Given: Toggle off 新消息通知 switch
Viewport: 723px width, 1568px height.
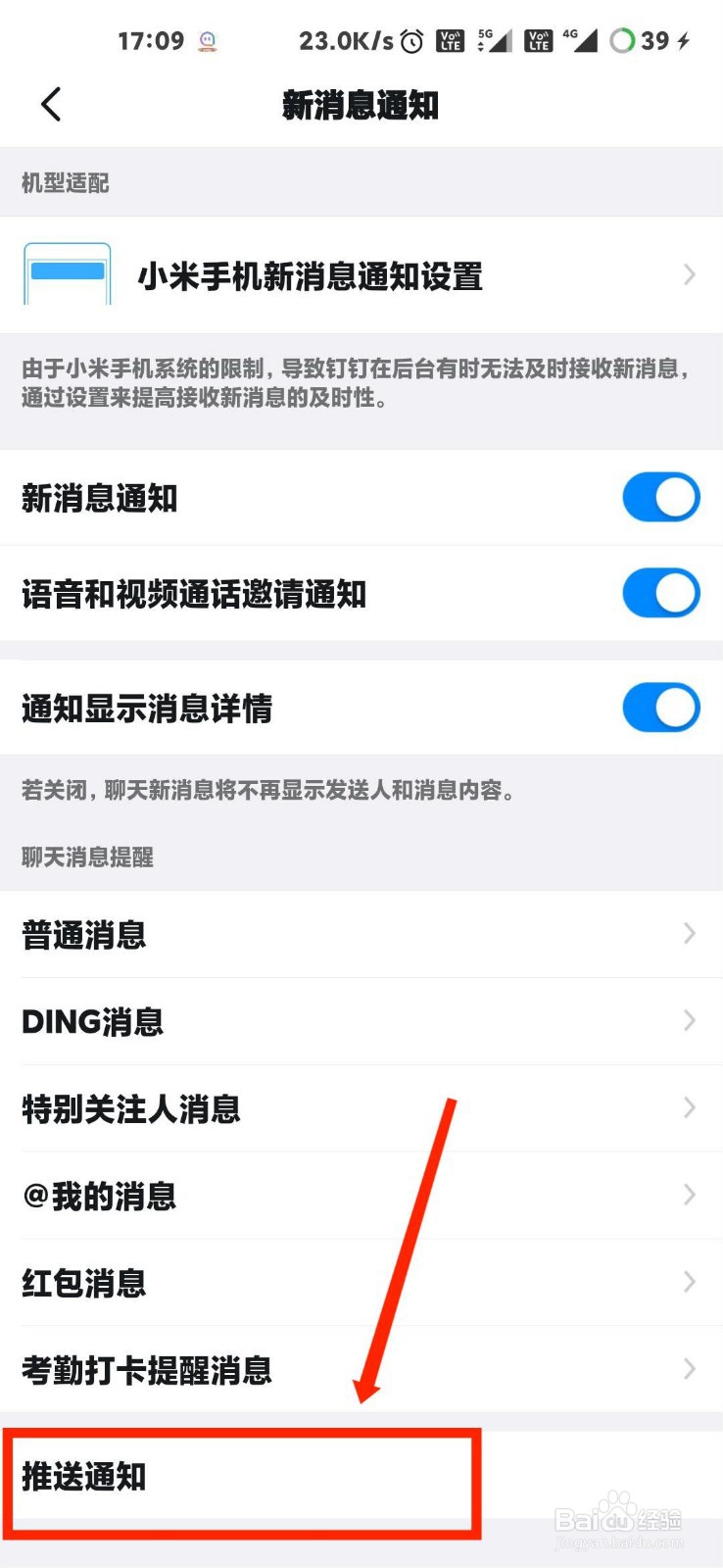Looking at the screenshot, I should tap(660, 497).
